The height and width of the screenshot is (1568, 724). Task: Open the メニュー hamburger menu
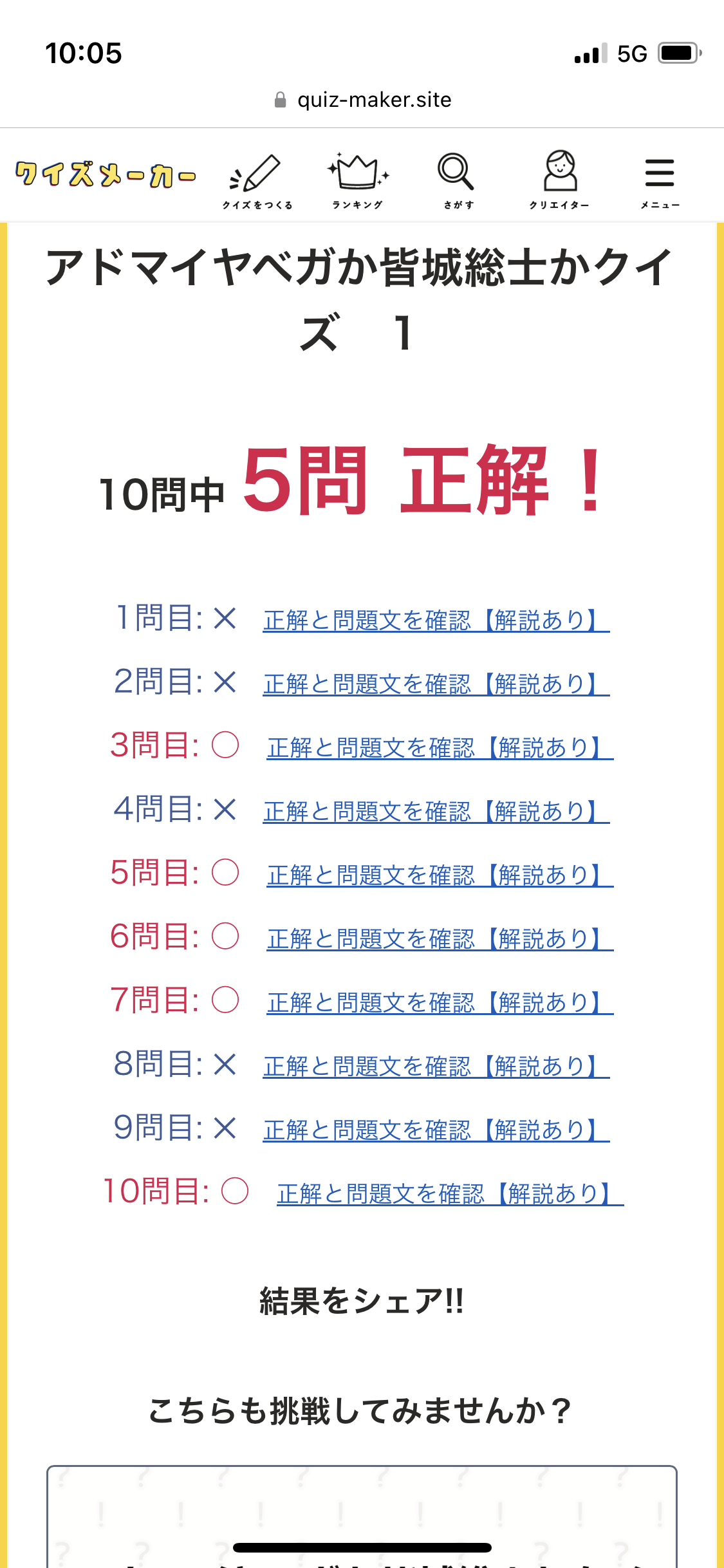[x=660, y=181]
